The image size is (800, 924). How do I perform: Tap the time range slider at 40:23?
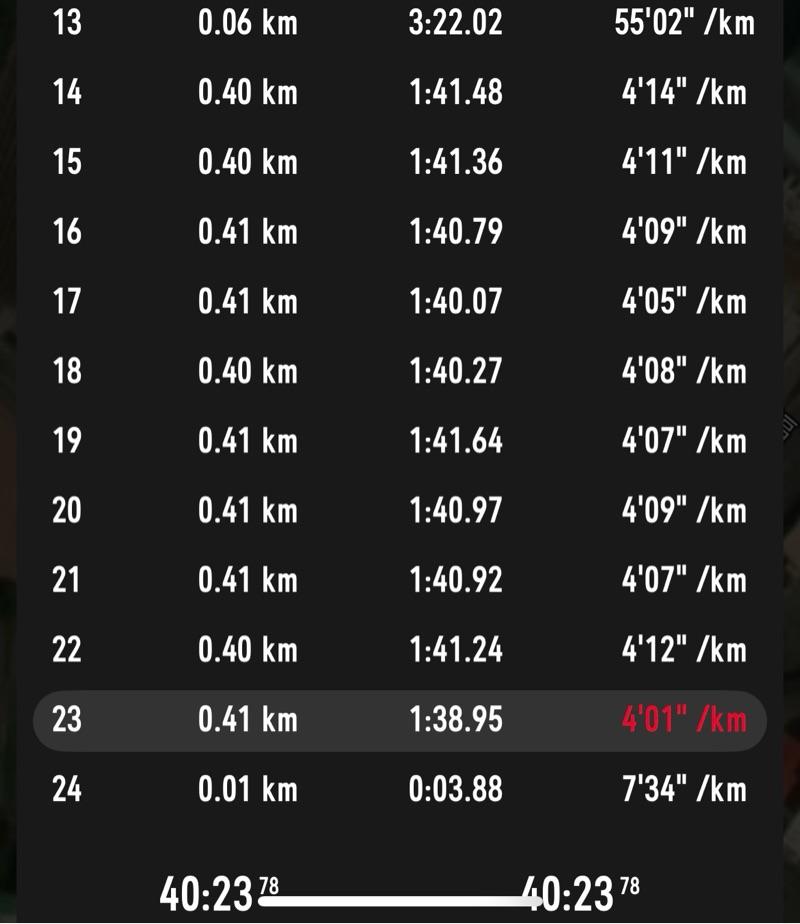pyautogui.click(x=400, y=900)
